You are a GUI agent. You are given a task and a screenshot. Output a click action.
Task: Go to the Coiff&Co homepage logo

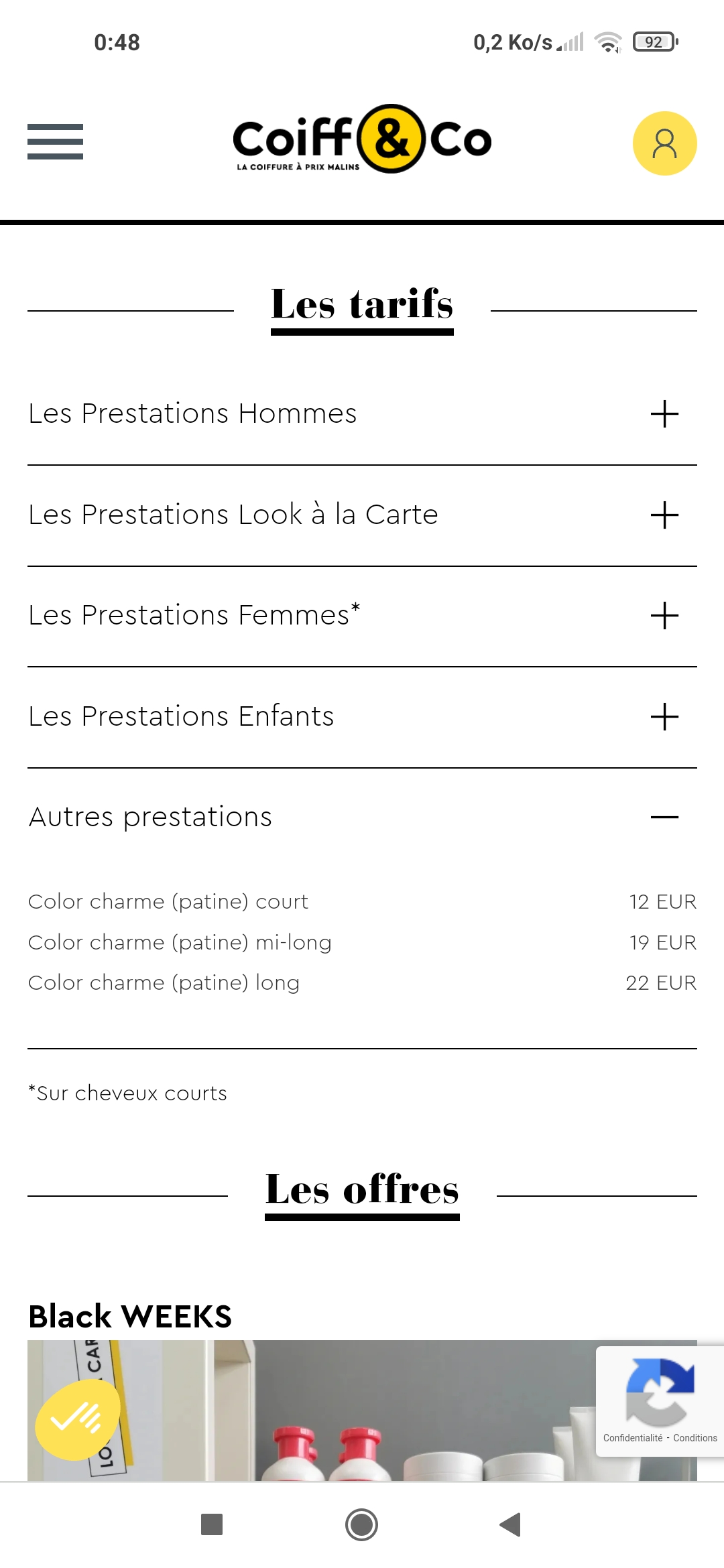[x=362, y=139]
